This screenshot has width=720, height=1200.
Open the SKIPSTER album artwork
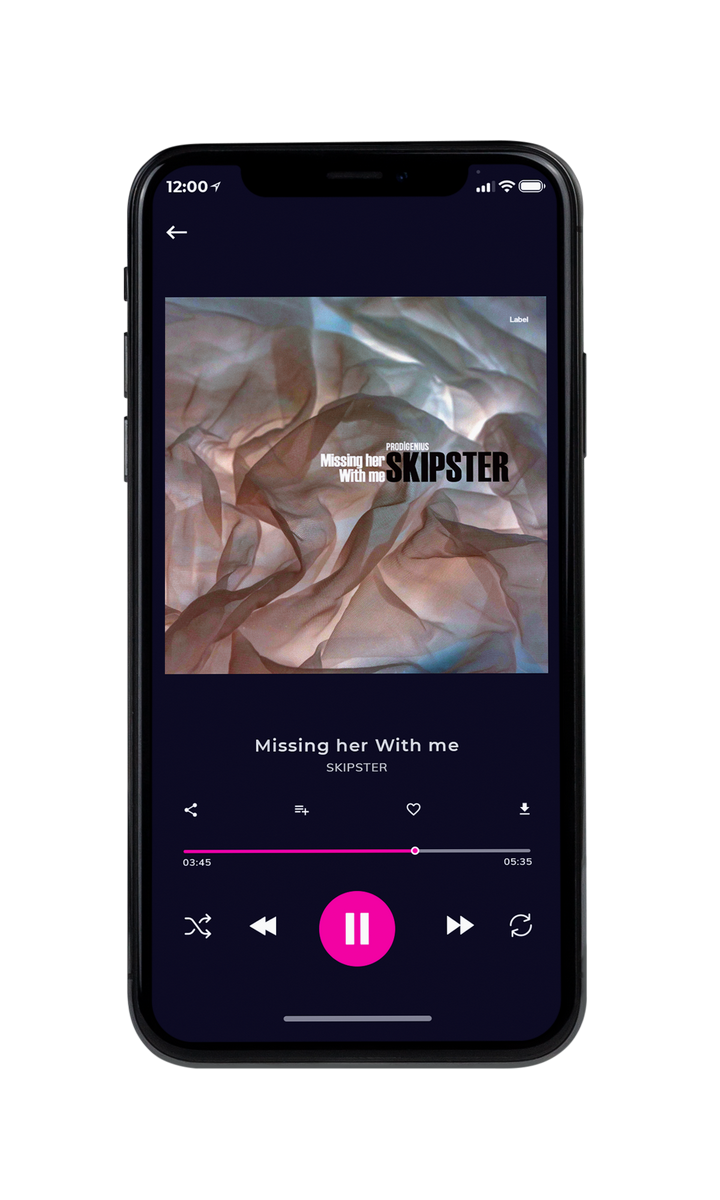[x=356, y=485]
